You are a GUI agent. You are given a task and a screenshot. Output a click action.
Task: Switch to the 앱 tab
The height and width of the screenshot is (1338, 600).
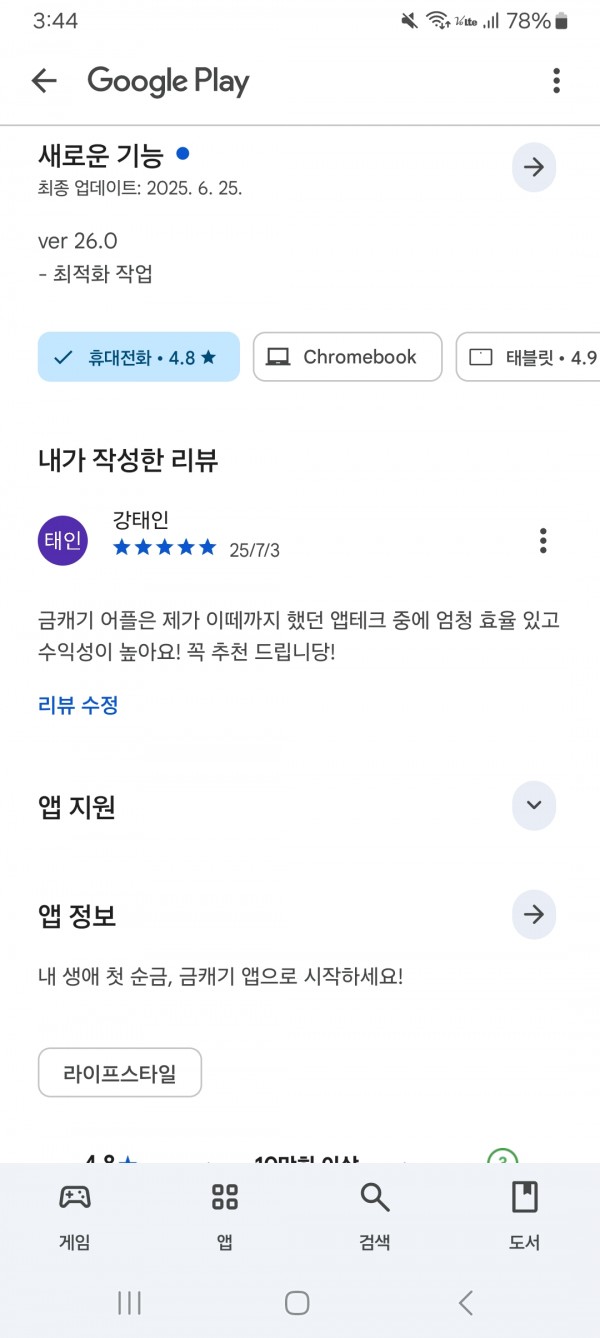[x=225, y=1215]
